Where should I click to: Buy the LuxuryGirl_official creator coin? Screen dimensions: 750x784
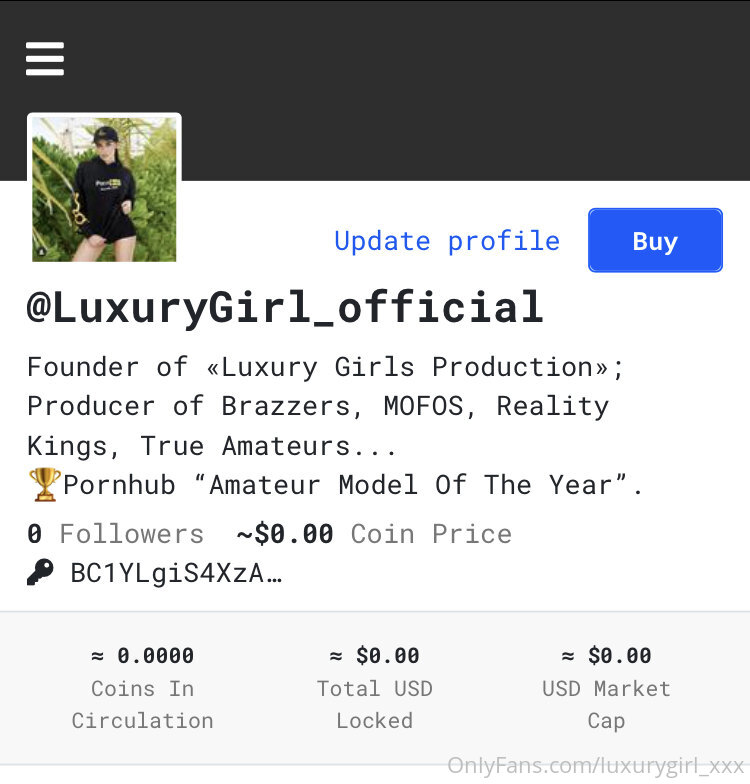[655, 241]
